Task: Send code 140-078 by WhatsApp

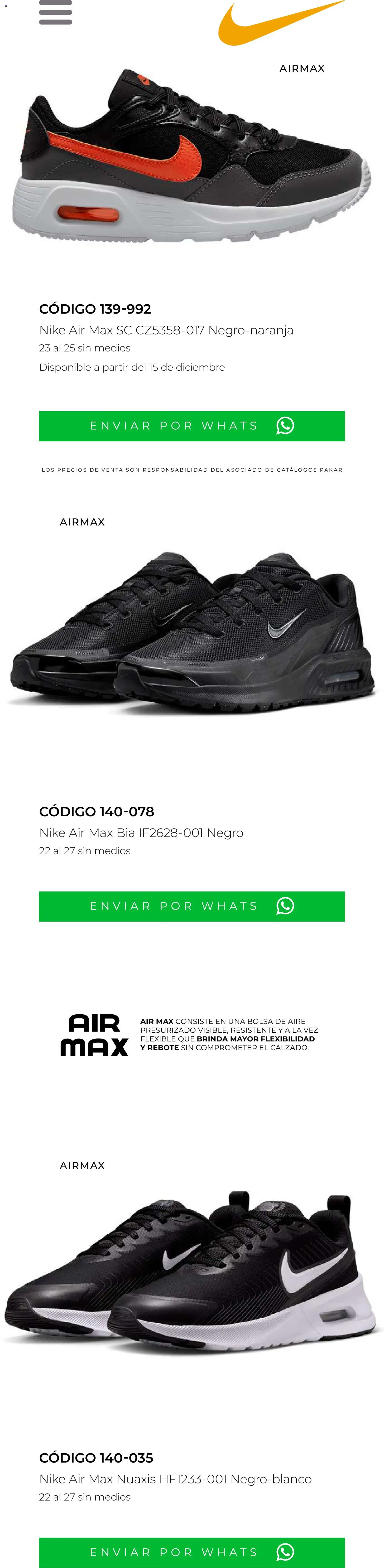Action: pos(192,906)
